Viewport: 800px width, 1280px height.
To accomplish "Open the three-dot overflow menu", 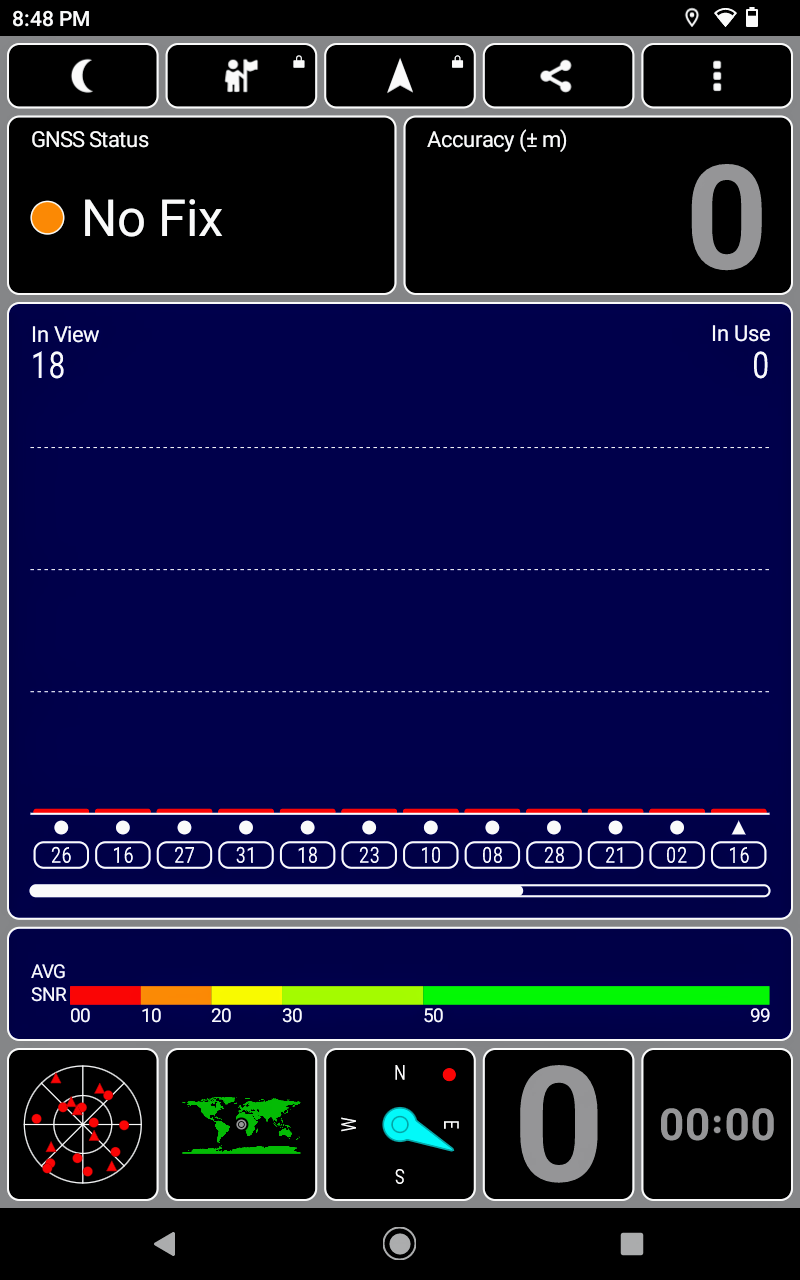I will (717, 76).
